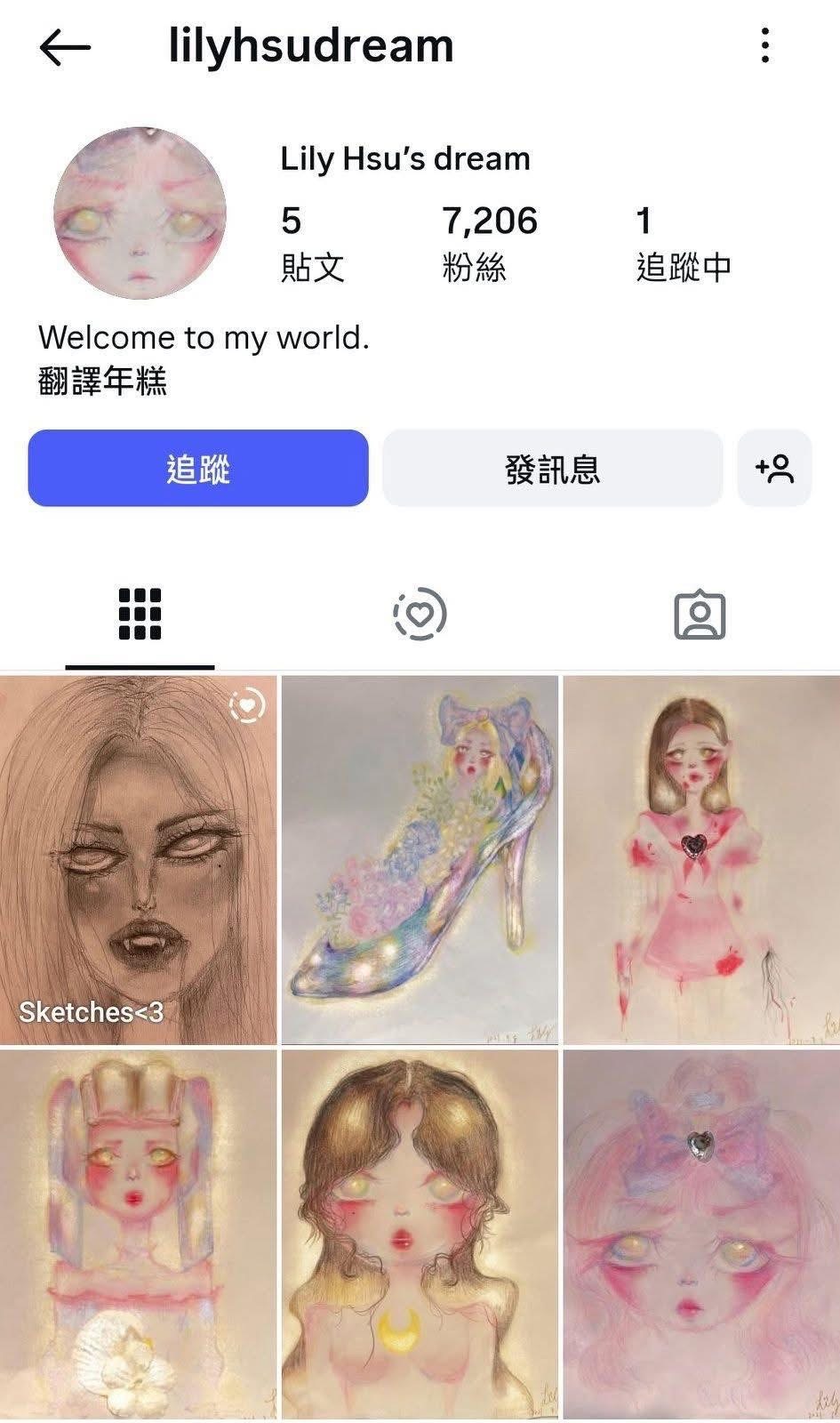Switch to the posts grid tab
Image resolution: width=840 pixels, height=1423 pixels.
click(x=140, y=615)
